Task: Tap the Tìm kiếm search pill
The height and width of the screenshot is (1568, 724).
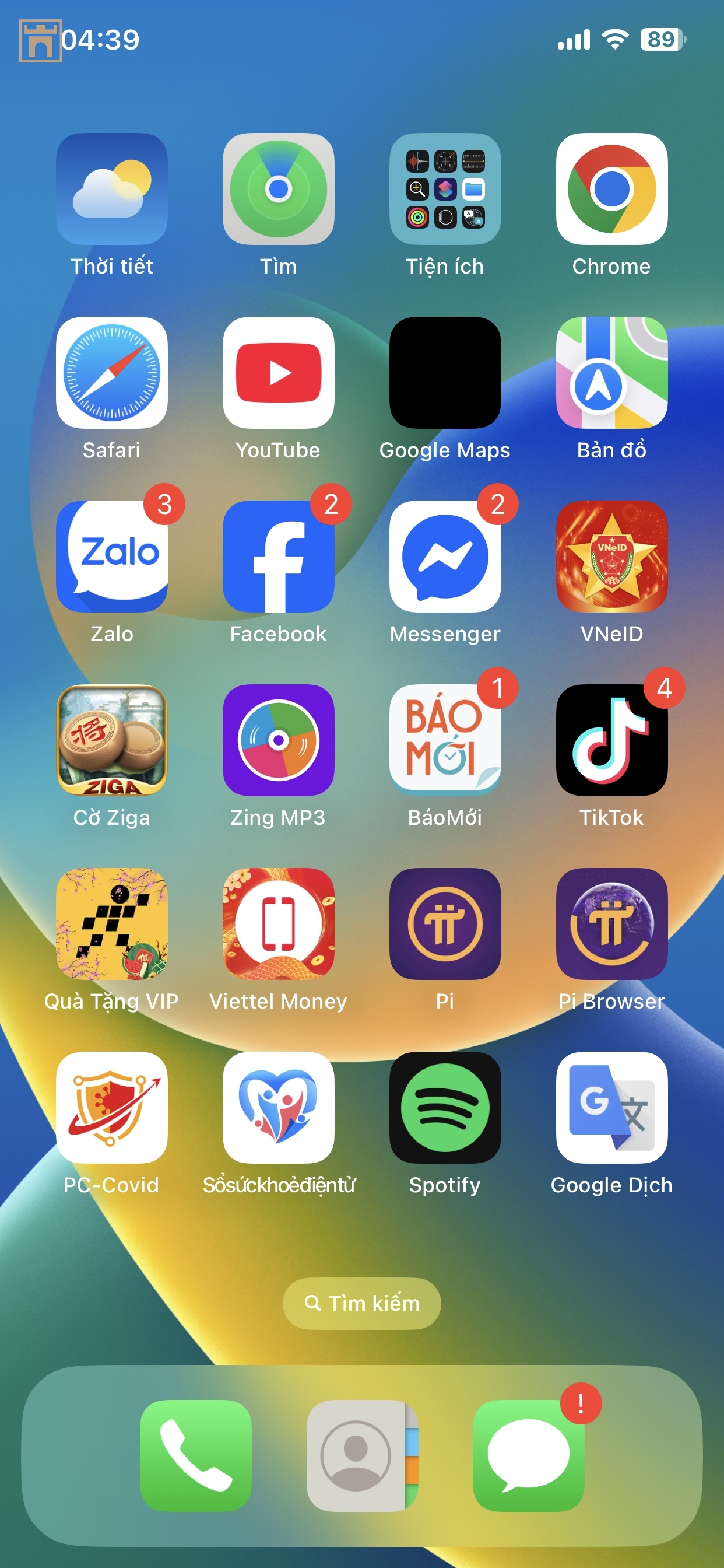Action: point(361,1303)
